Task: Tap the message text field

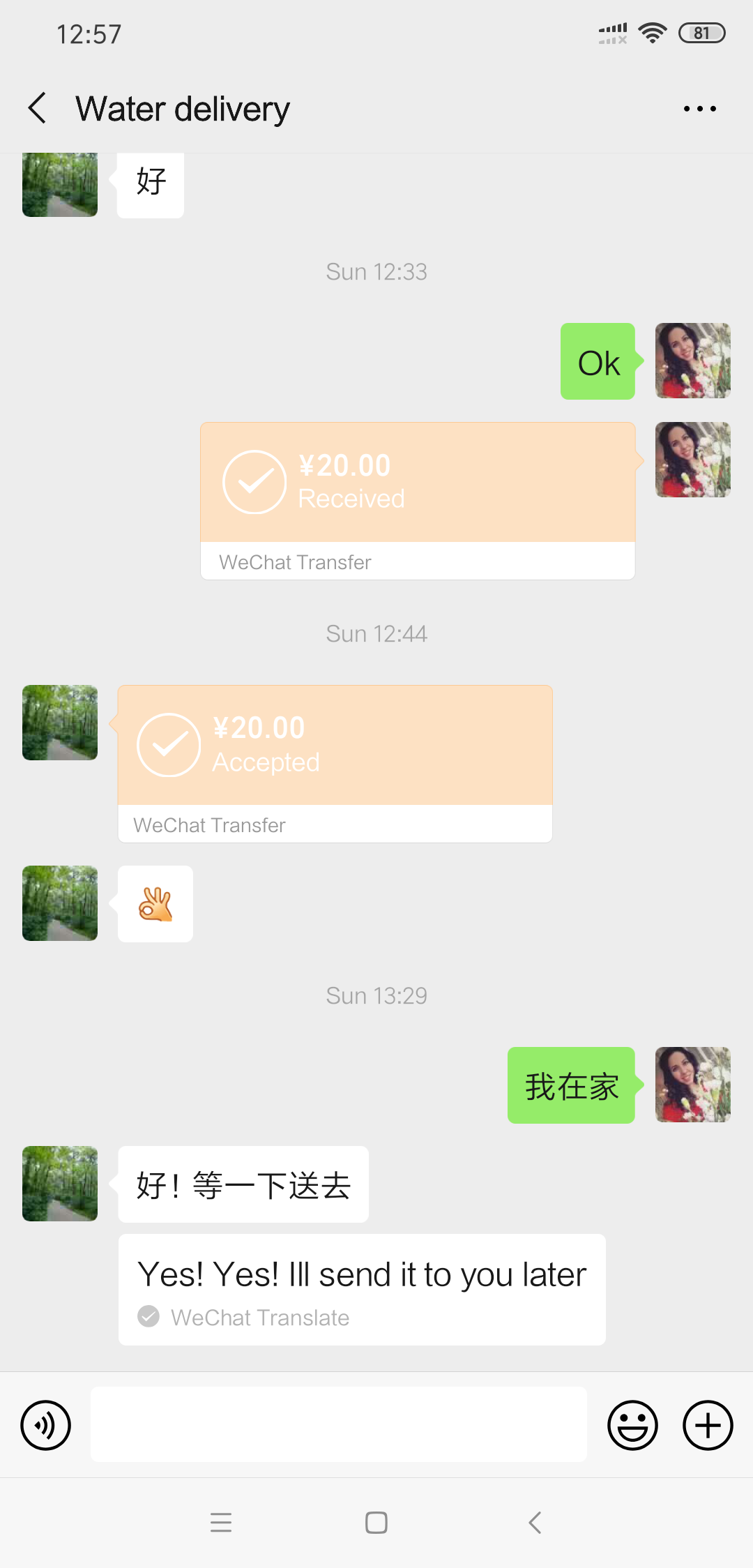Action: [338, 1424]
